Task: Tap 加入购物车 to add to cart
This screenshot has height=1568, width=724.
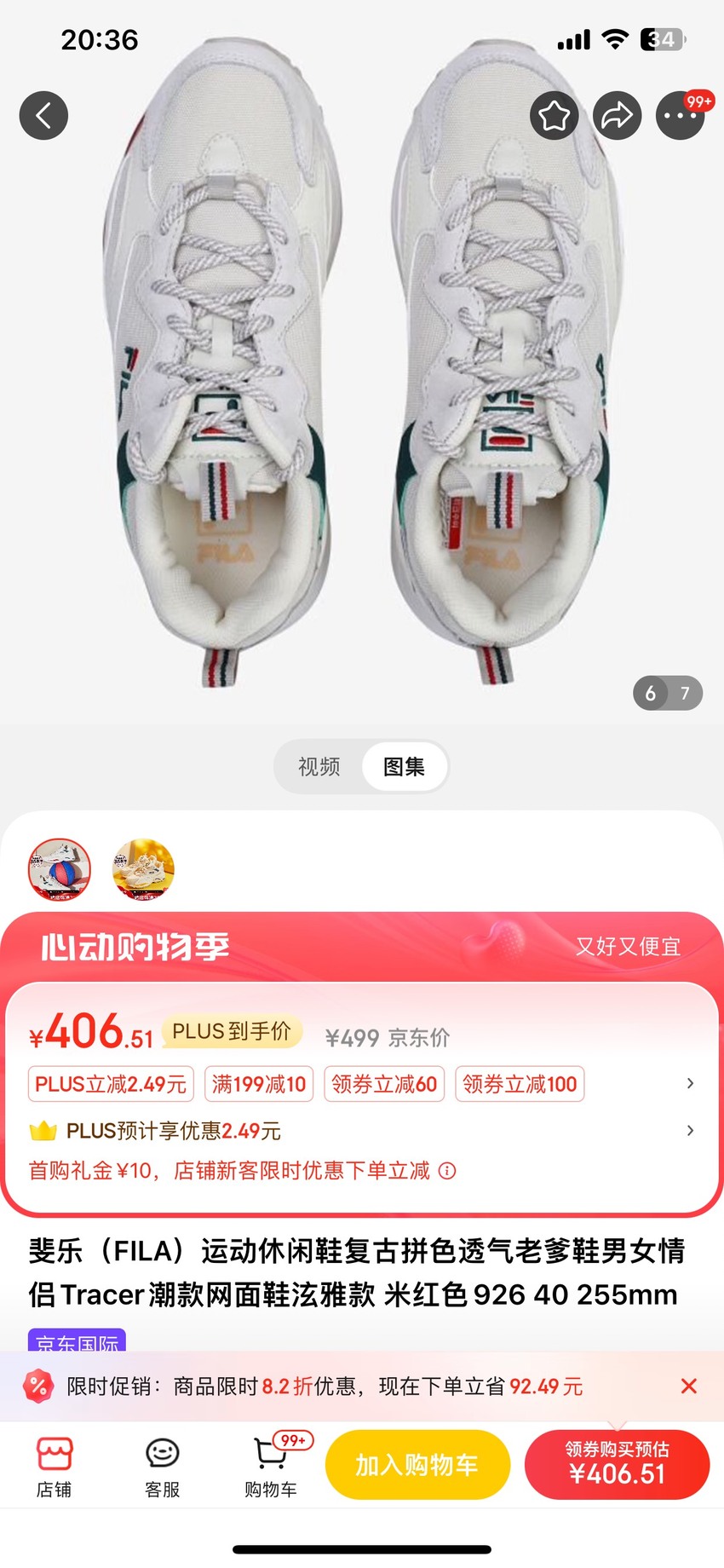Action: (x=417, y=1465)
